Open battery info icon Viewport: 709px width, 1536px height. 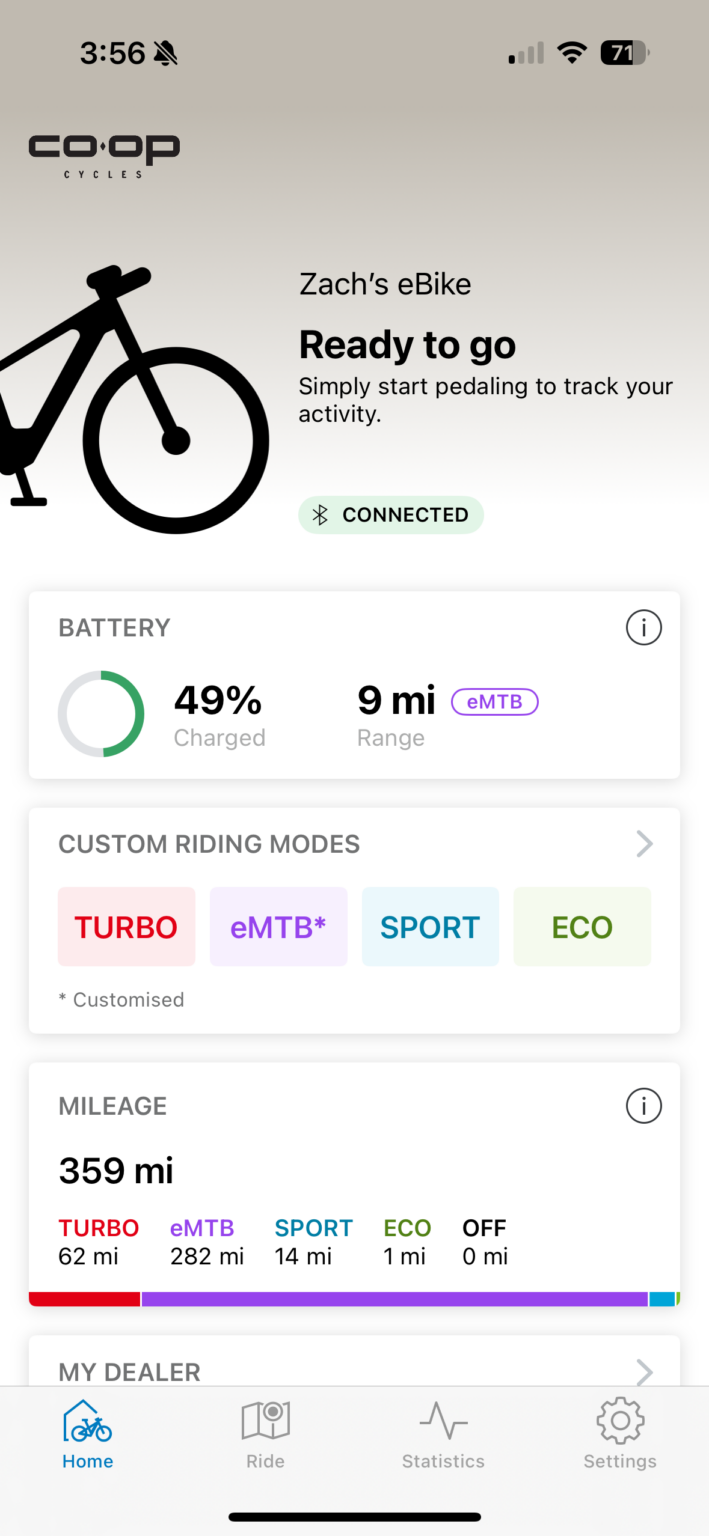[643, 628]
